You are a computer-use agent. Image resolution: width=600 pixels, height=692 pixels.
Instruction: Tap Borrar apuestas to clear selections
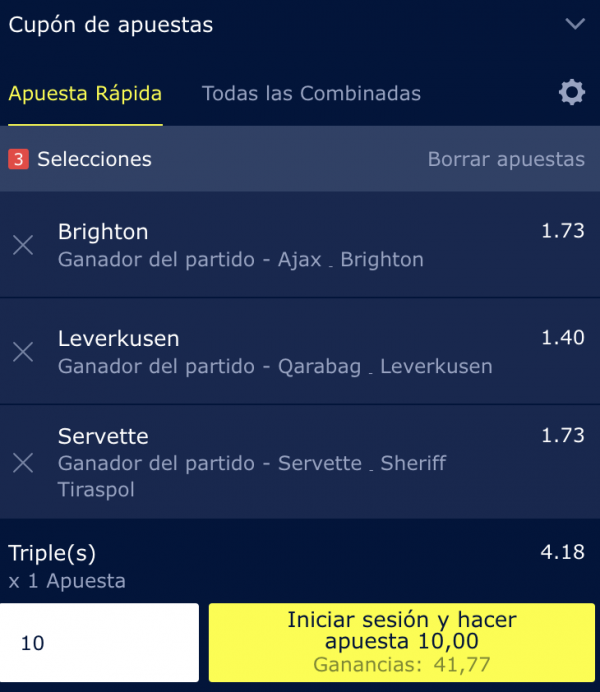point(506,159)
